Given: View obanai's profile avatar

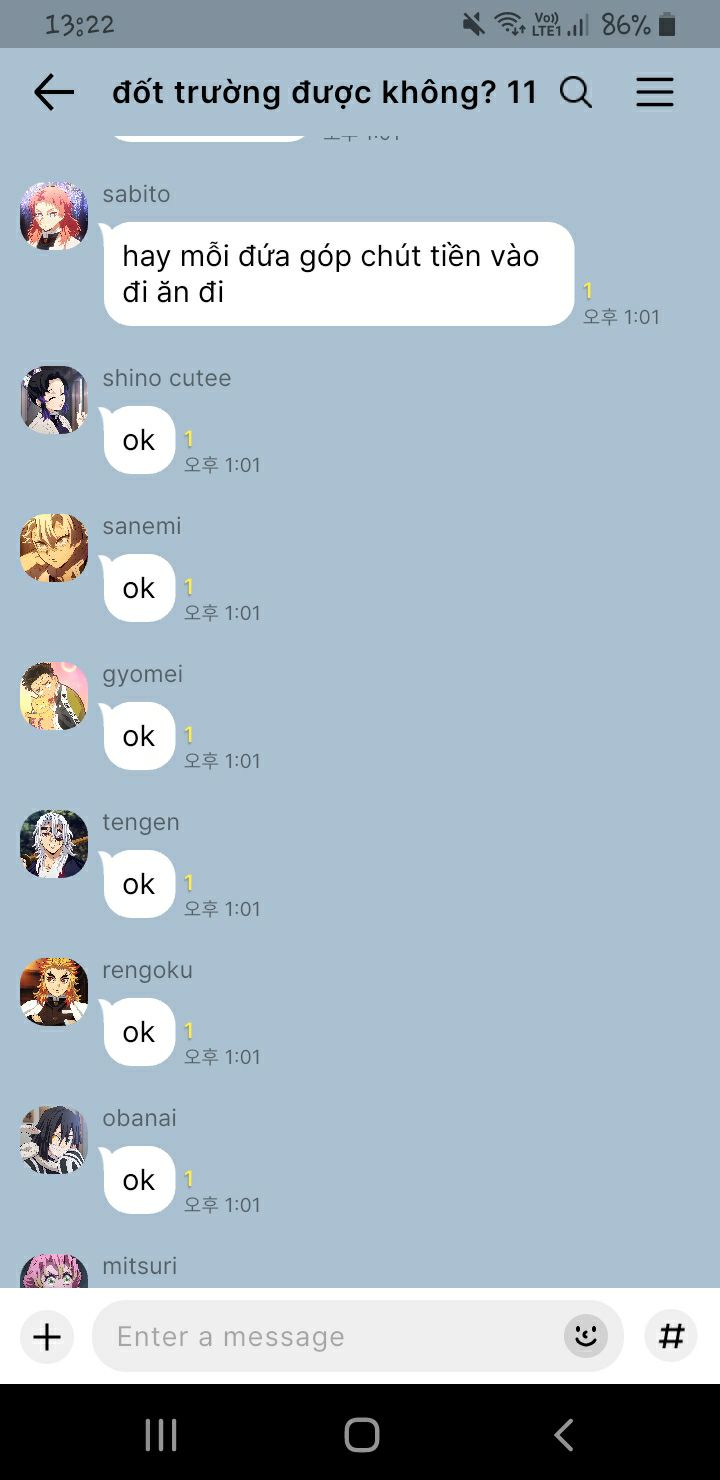Looking at the screenshot, I should (54, 1140).
